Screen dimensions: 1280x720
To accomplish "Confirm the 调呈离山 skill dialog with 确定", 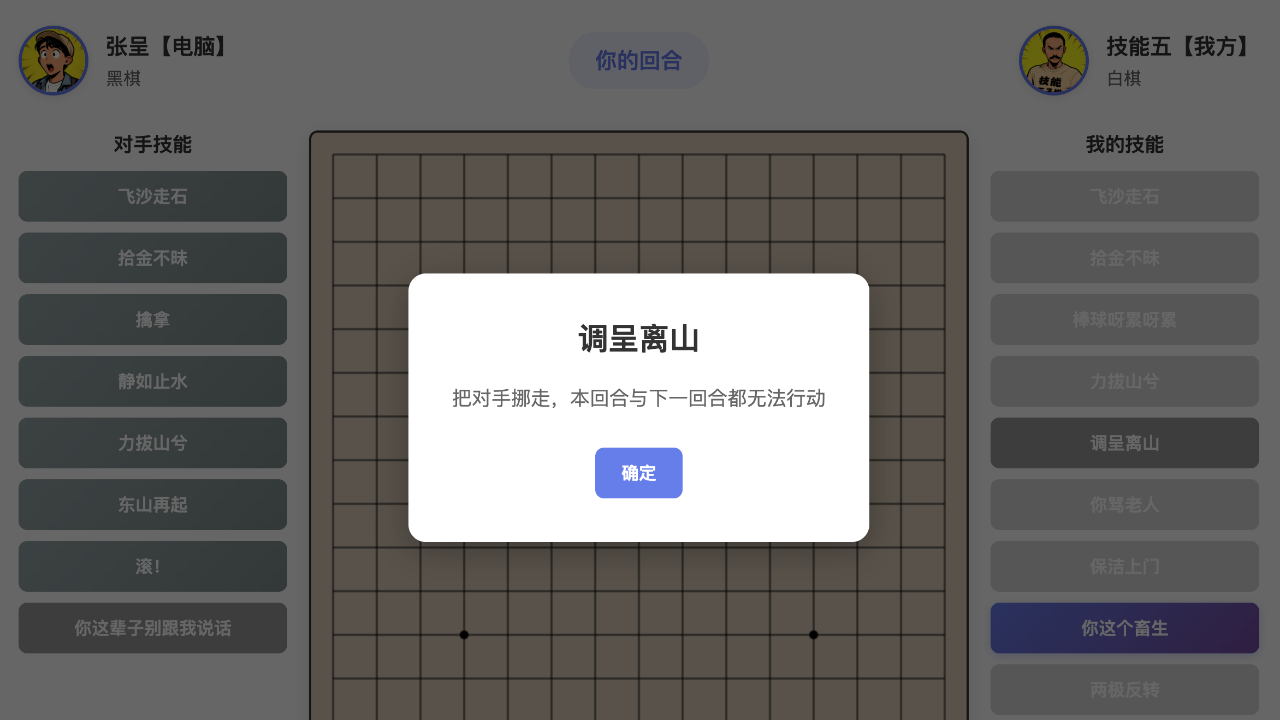I will (x=638, y=473).
